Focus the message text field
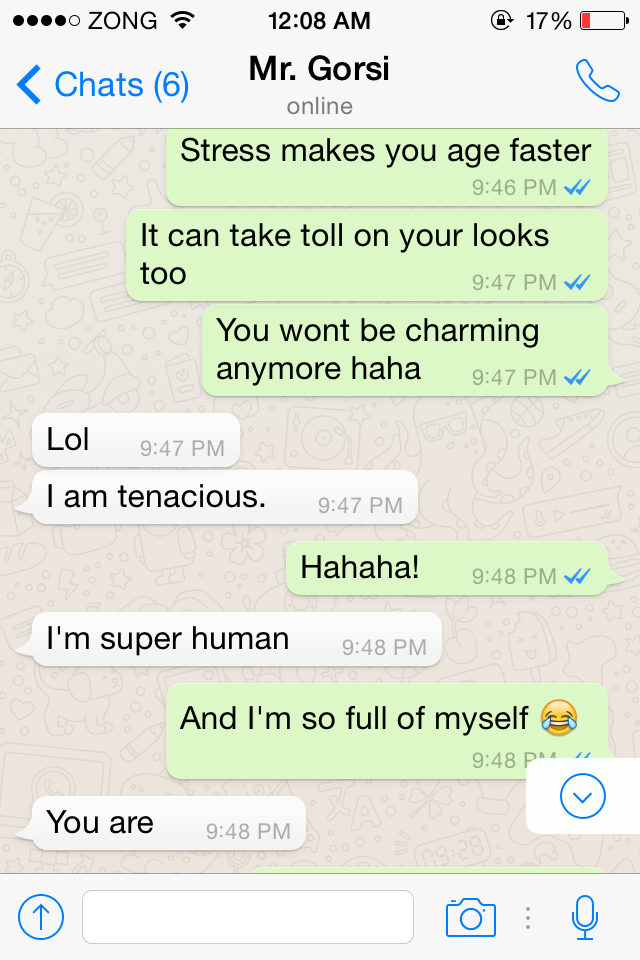Screen dimensions: 640x960 pyautogui.click(x=248, y=916)
